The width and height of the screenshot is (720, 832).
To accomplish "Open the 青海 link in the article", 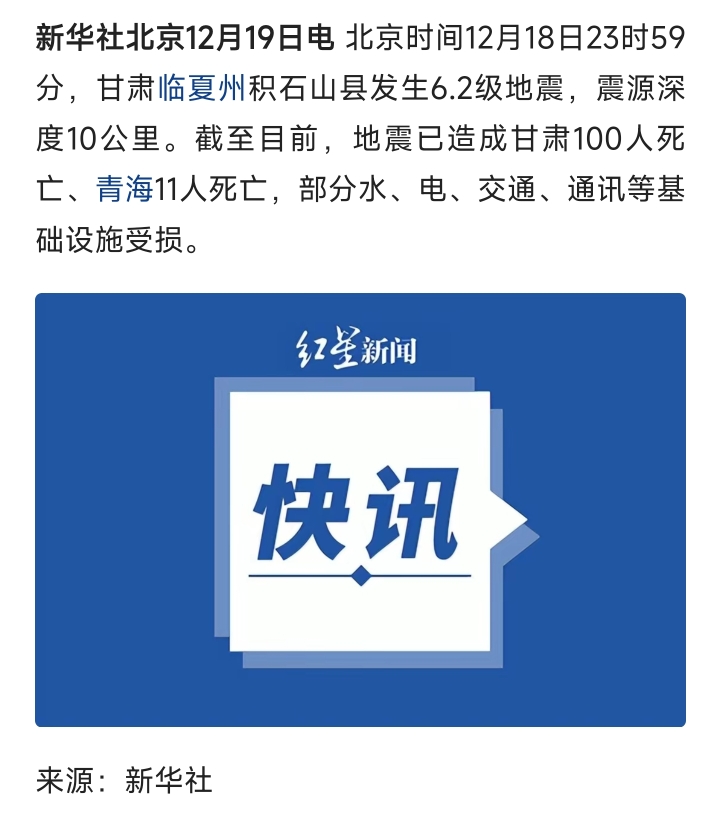I will coord(125,188).
